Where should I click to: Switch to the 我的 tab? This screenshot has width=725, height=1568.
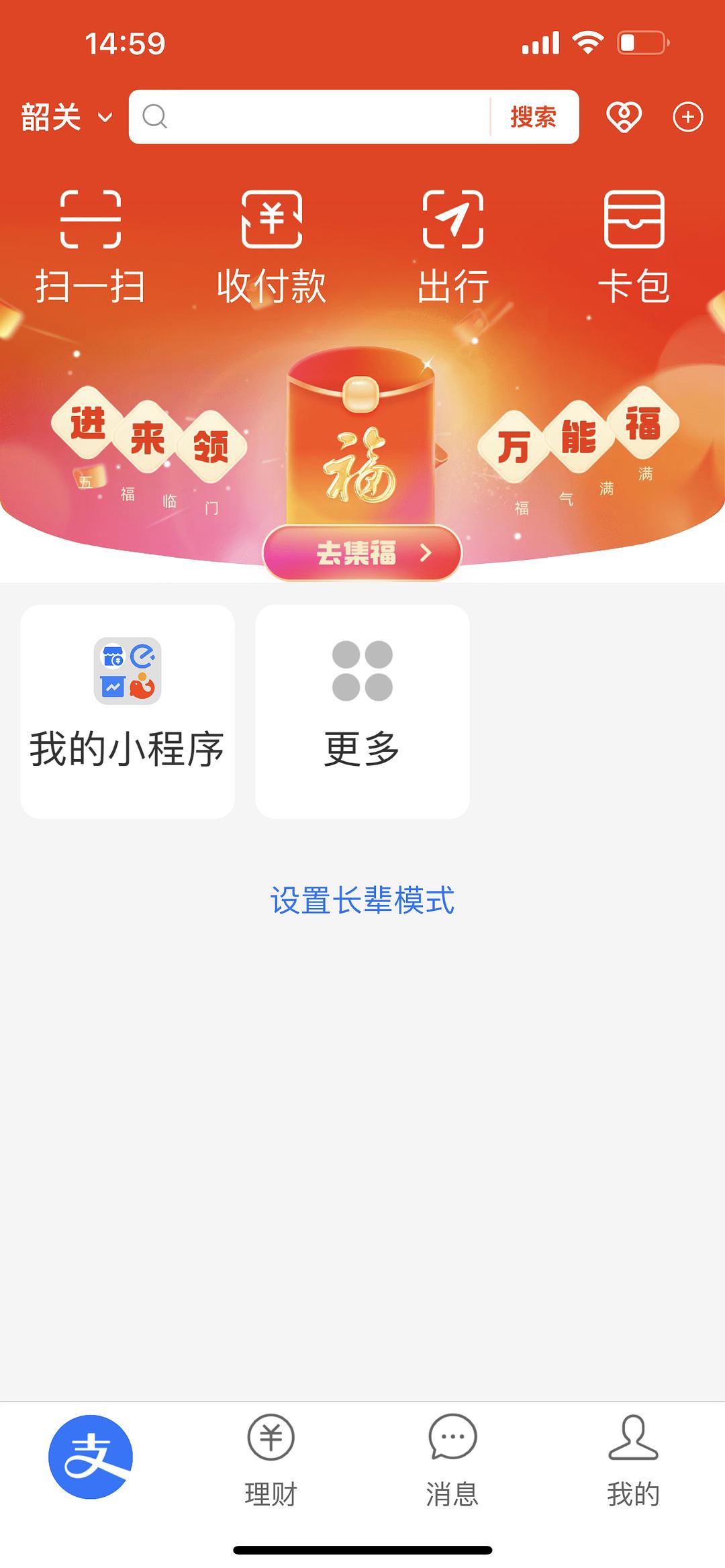coord(634,1461)
